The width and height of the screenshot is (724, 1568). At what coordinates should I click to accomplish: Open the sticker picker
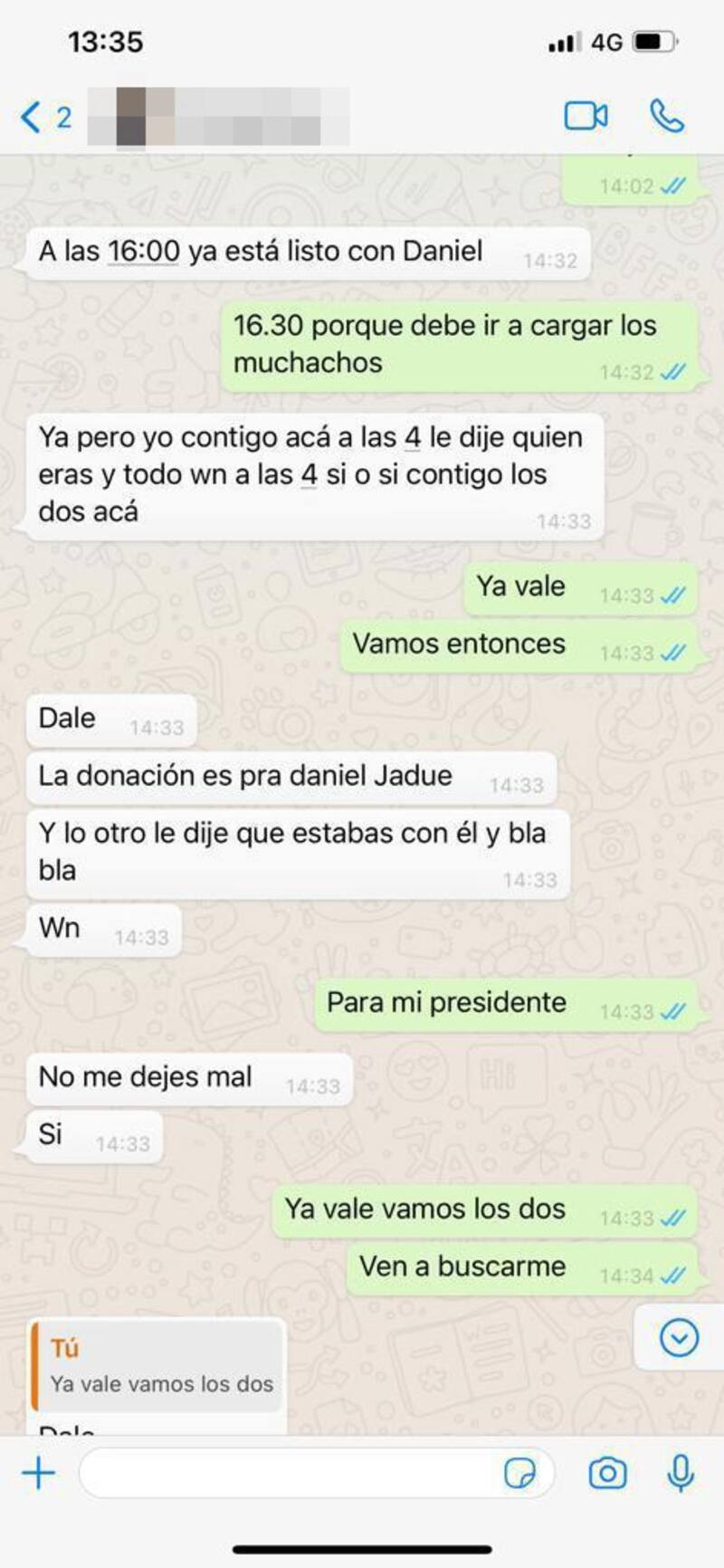(519, 1473)
